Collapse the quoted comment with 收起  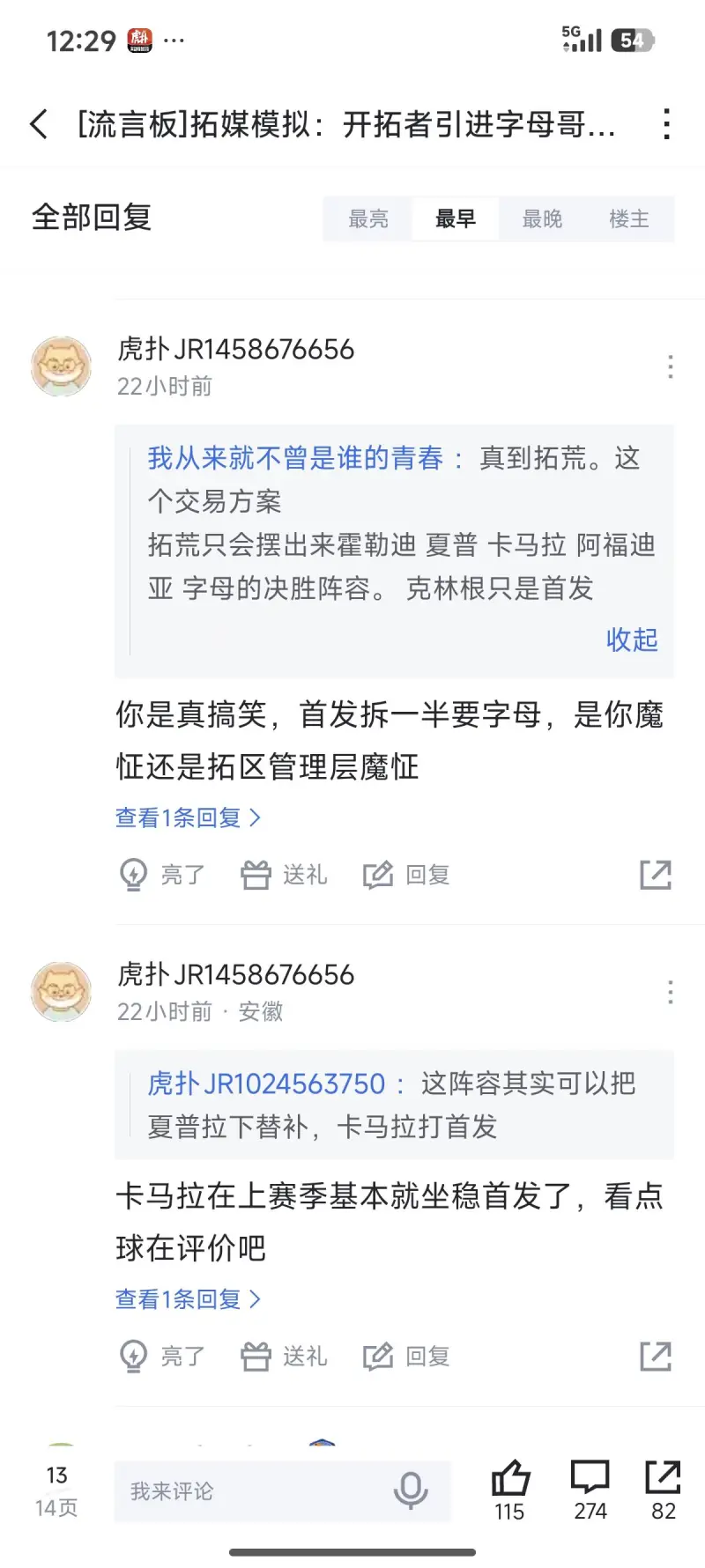631,640
